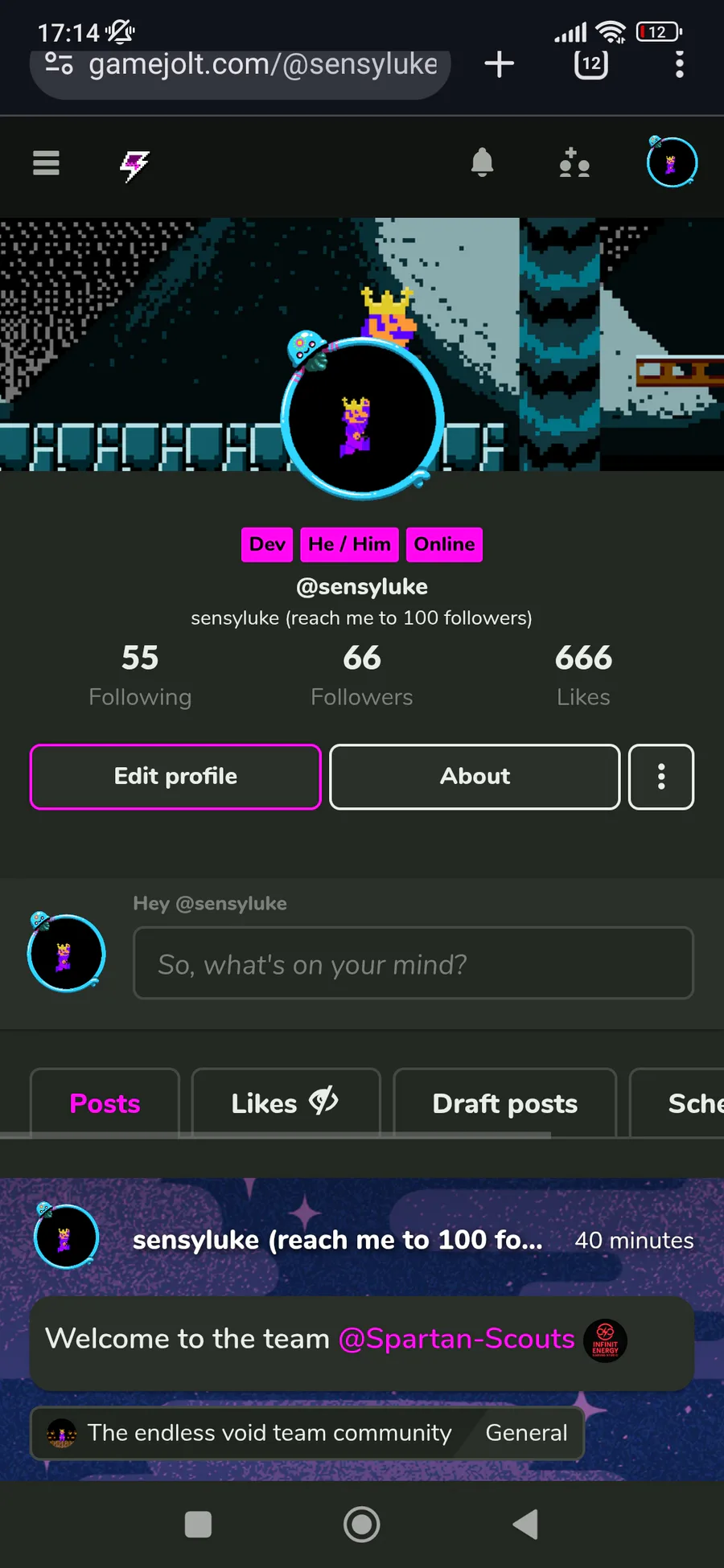724x1568 pixels.
Task: Open the hamburger menu
Action: 46,163
